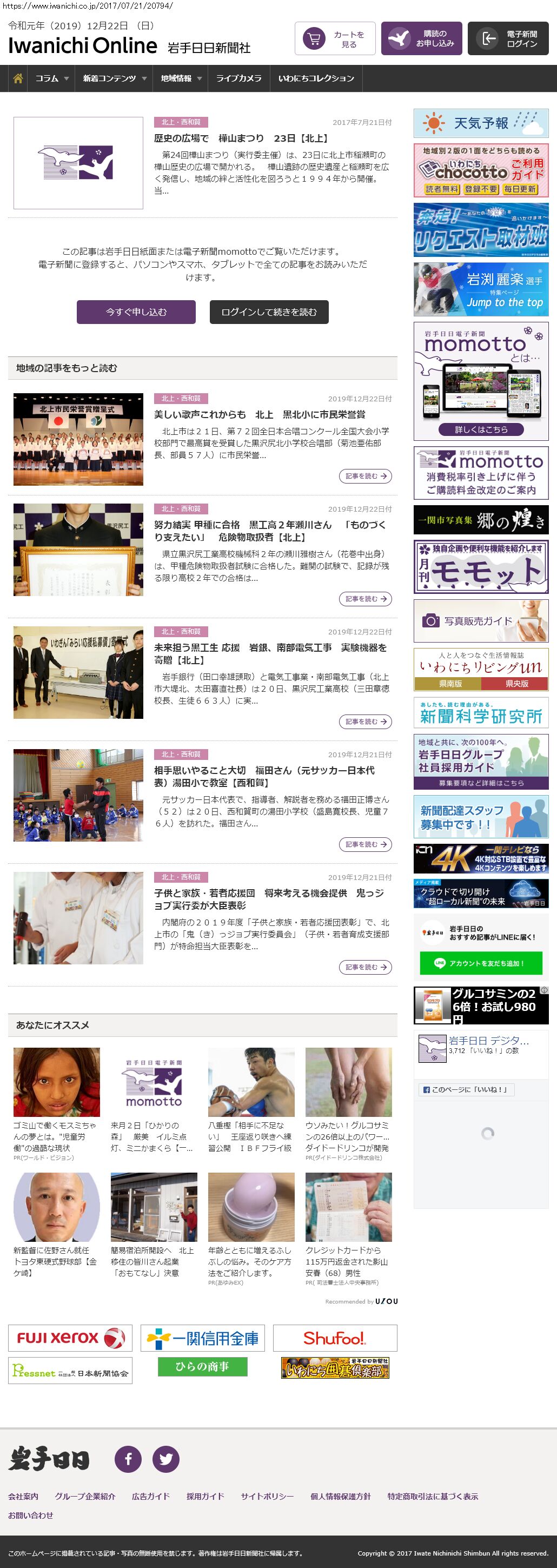Open the お問い合わせ footer link
The width and height of the screenshot is (557, 1568).
(x=30, y=1515)
